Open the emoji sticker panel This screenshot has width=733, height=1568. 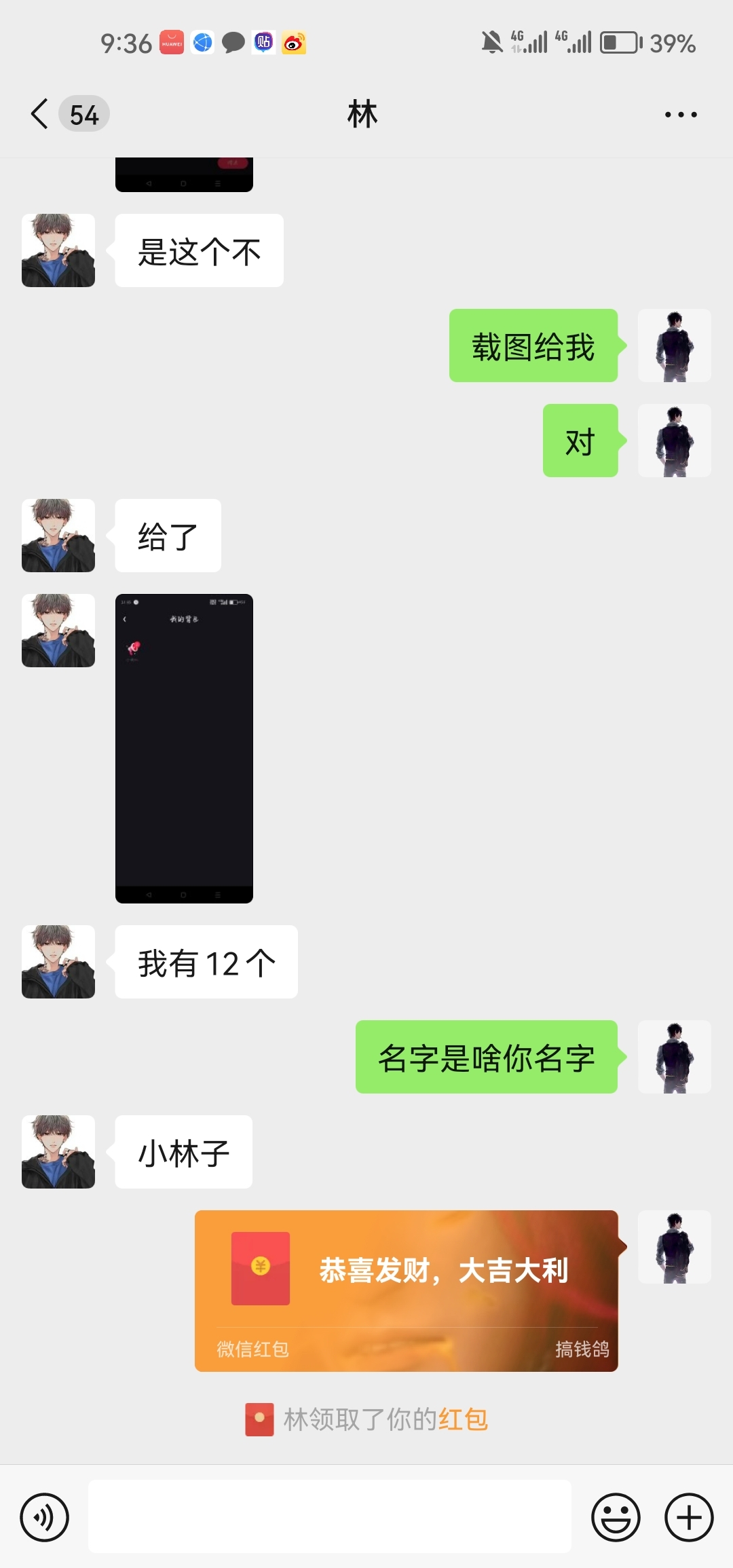click(x=616, y=1517)
